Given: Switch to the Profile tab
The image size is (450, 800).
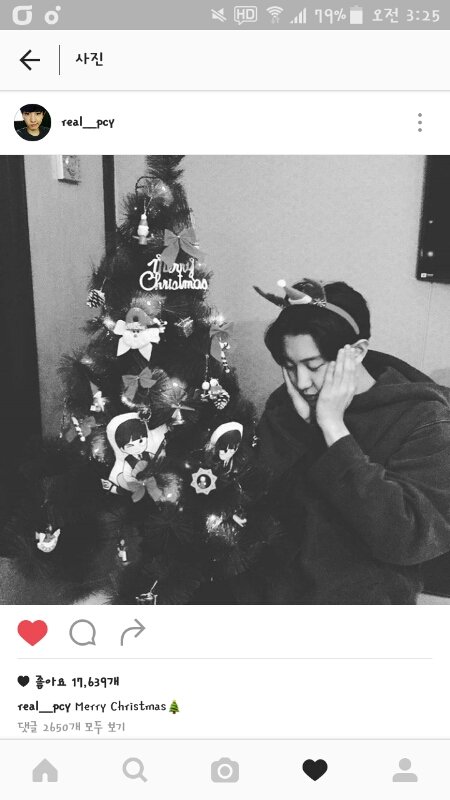Looking at the screenshot, I should coord(405,770).
